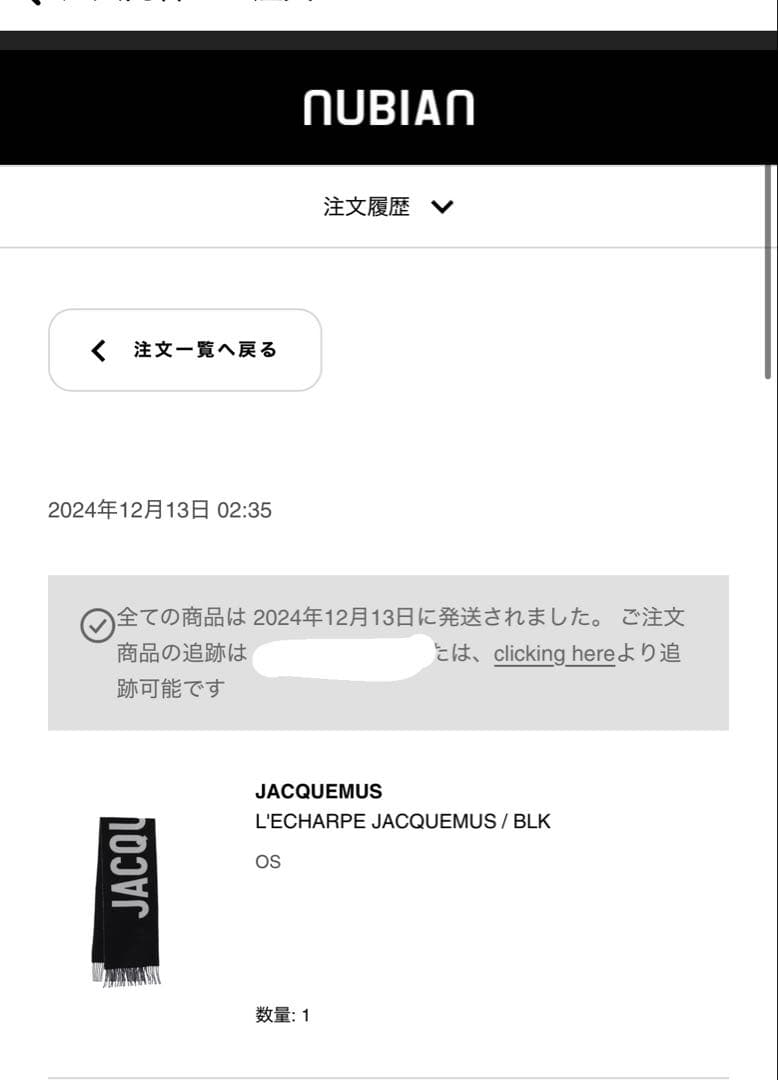Click the checkmark icon in the shipping notice
The image size is (778, 1080).
[x=96, y=627]
